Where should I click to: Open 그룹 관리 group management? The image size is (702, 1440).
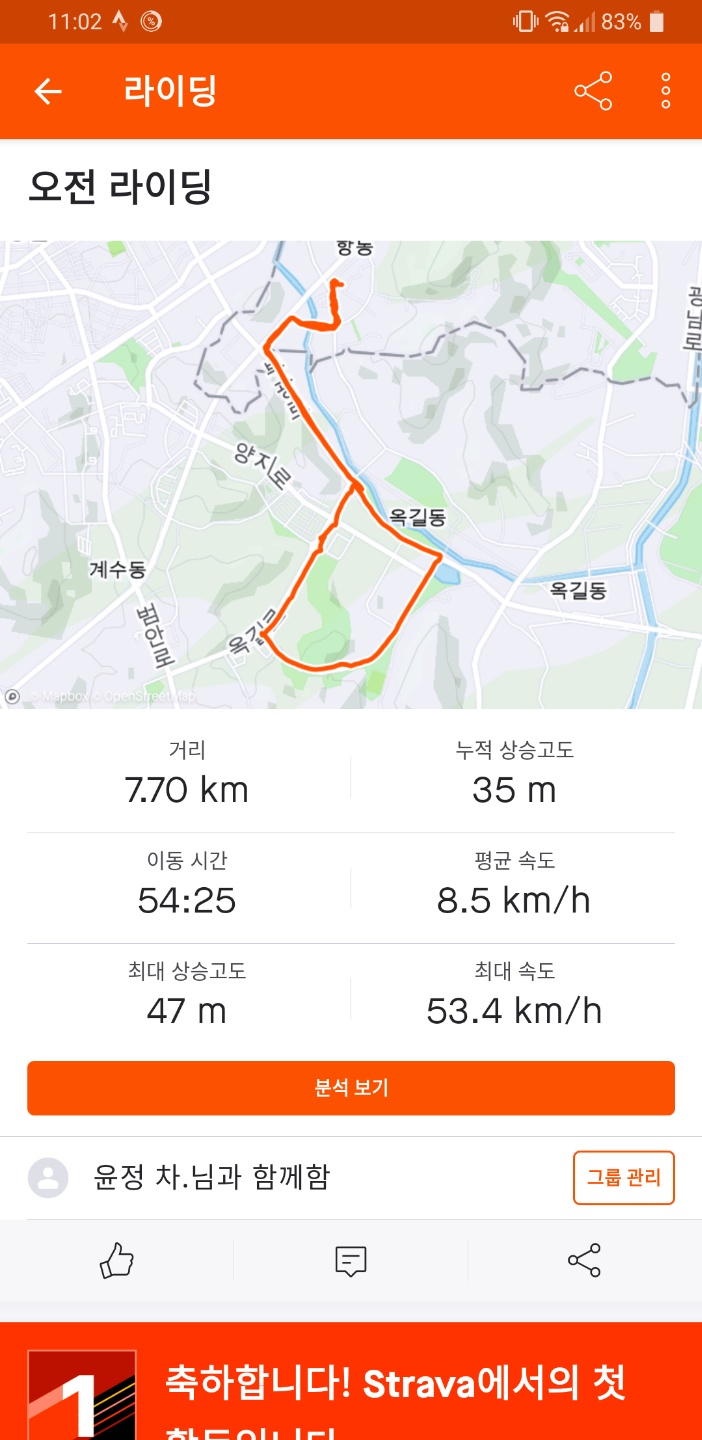624,1178
